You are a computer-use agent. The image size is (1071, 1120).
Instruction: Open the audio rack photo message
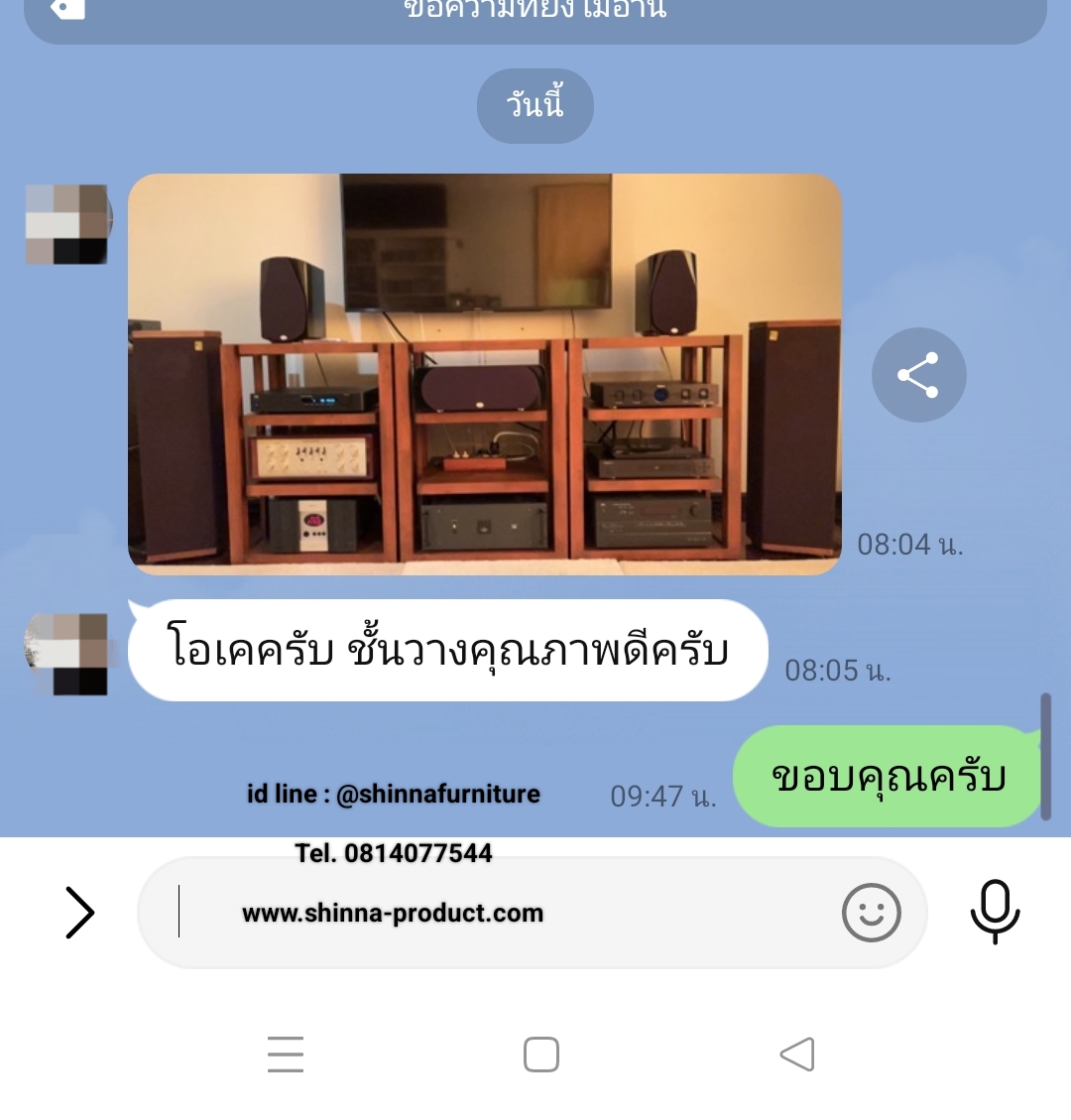coord(484,374)
